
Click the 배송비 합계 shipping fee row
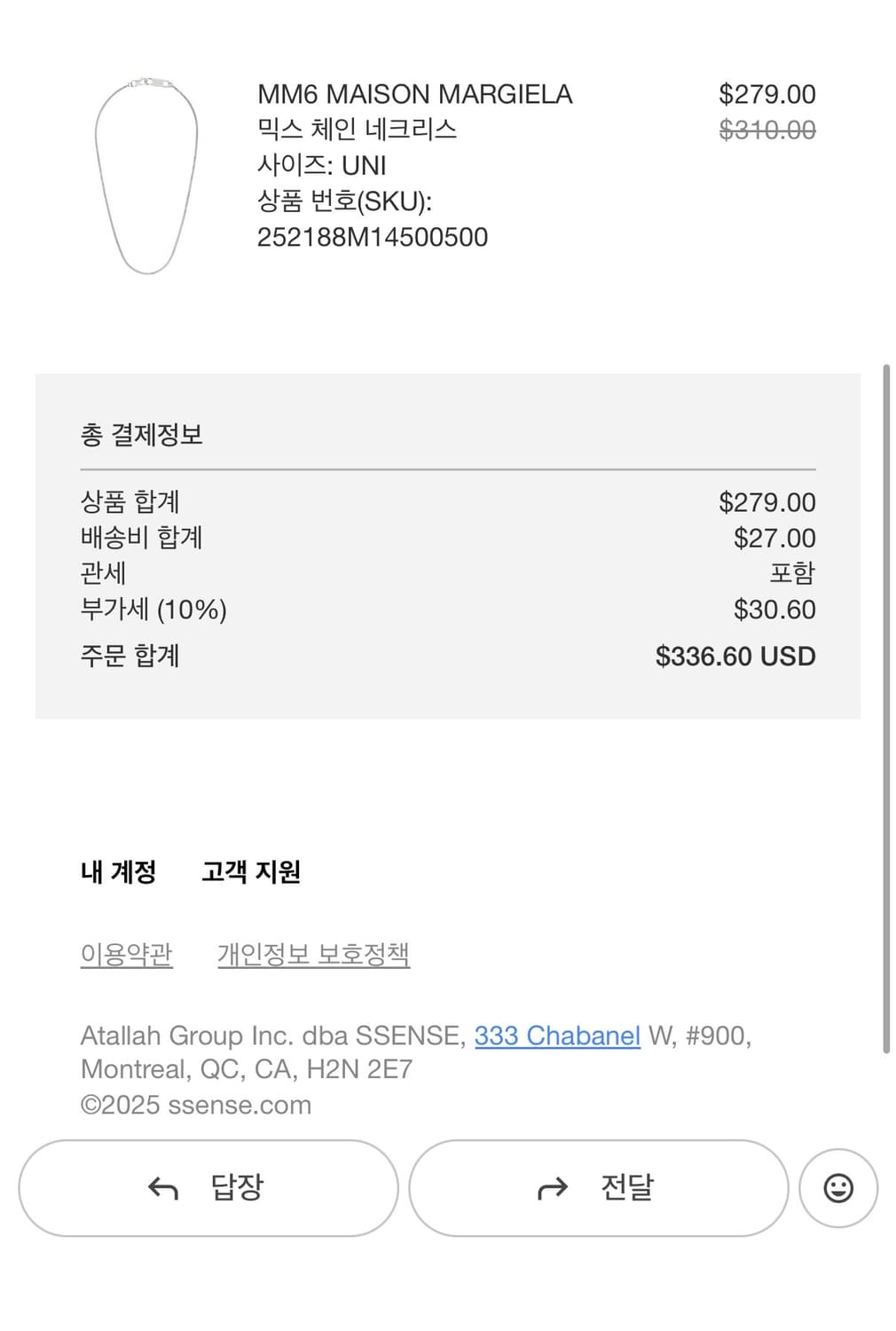[141, 538]
